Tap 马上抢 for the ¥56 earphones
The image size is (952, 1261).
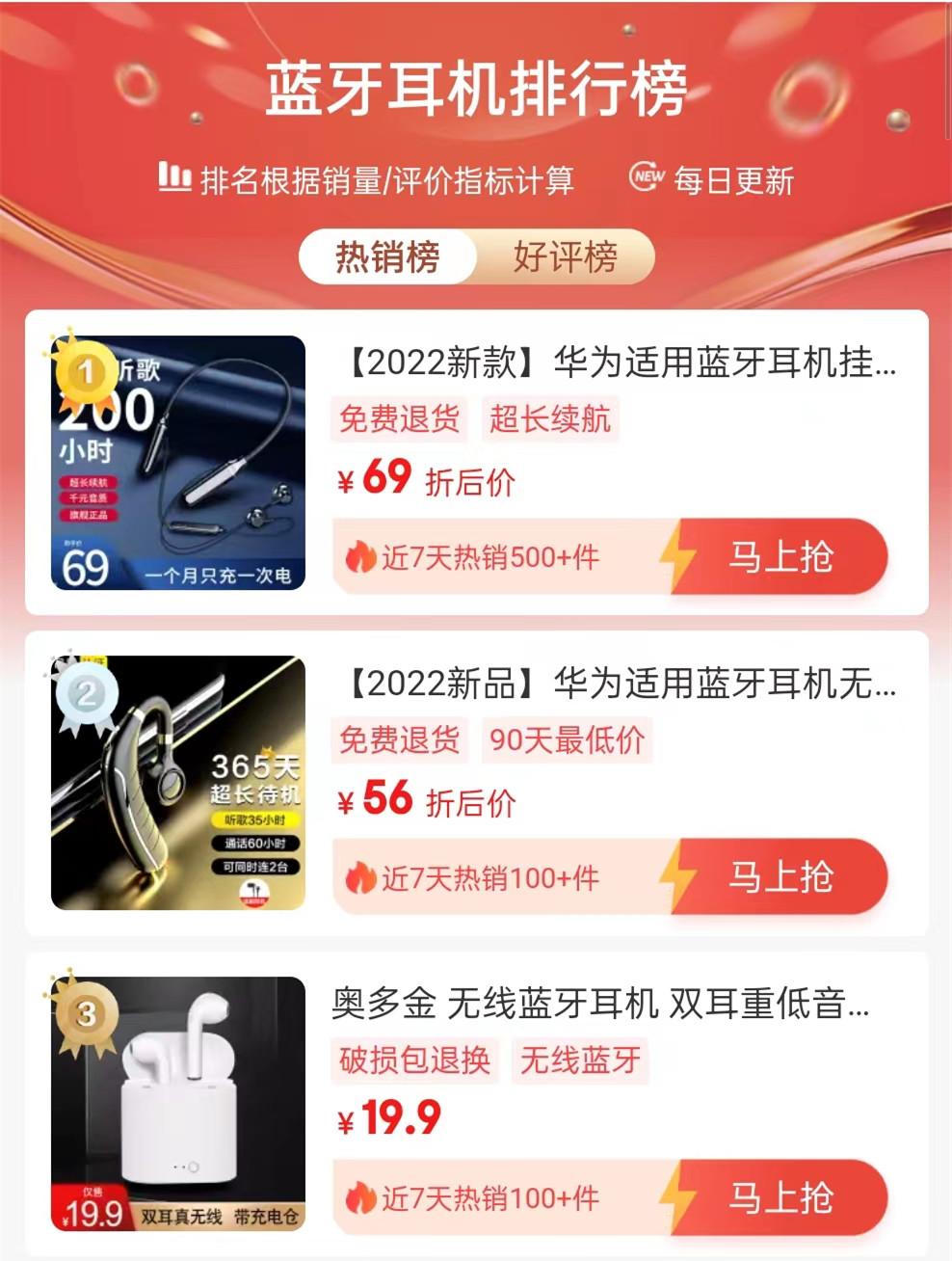(x=780, y=877)
